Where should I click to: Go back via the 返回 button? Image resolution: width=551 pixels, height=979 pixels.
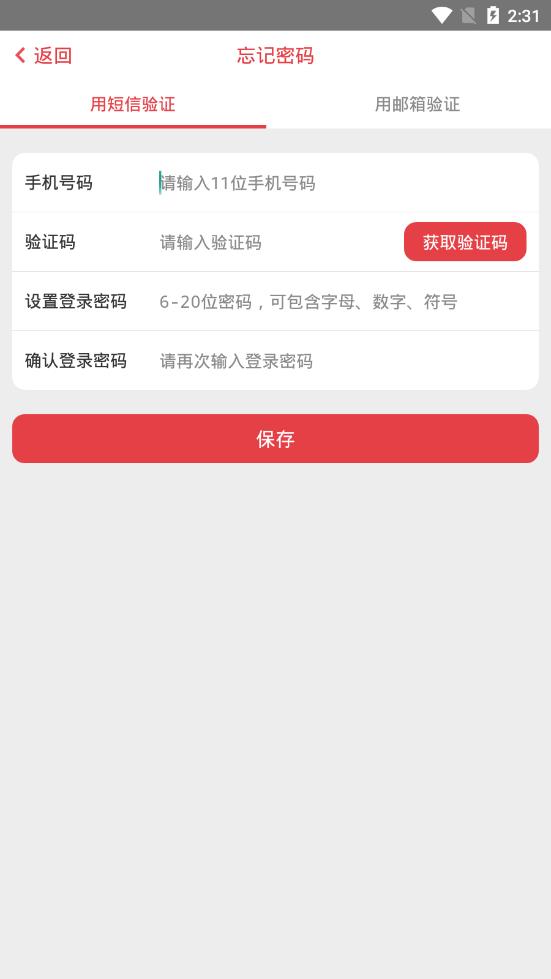(44, 56)
